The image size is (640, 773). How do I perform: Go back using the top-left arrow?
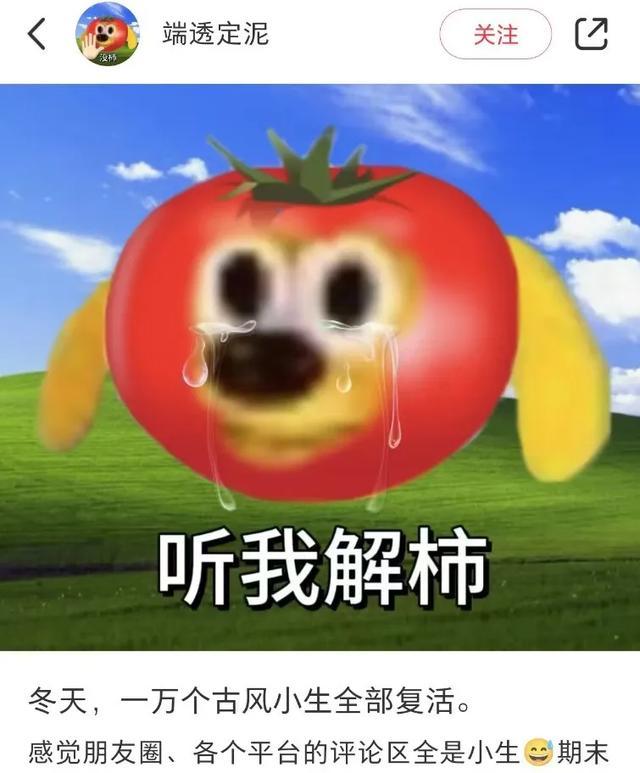click(x=37, y=34)
